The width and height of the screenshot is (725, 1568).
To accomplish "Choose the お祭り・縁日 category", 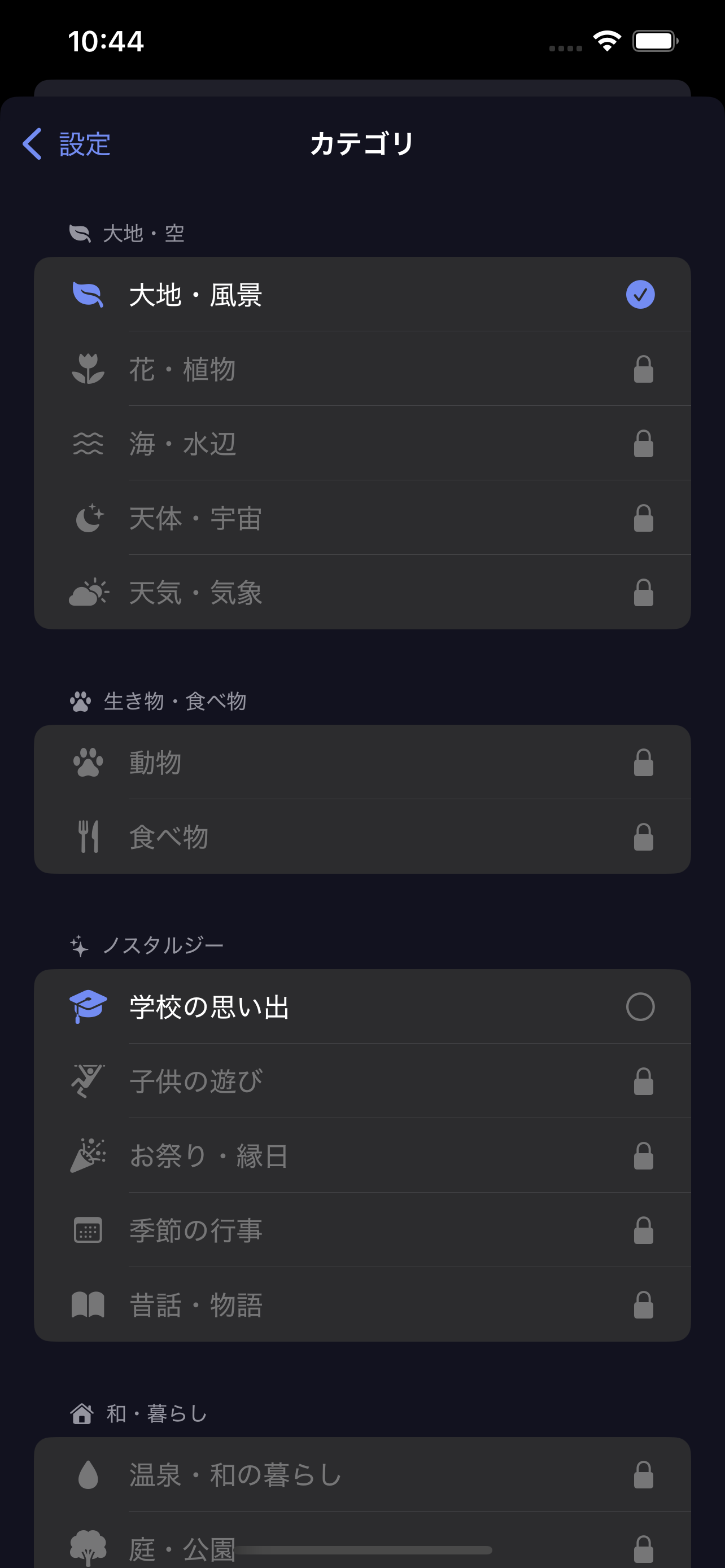I will (x=362, y=1156).
